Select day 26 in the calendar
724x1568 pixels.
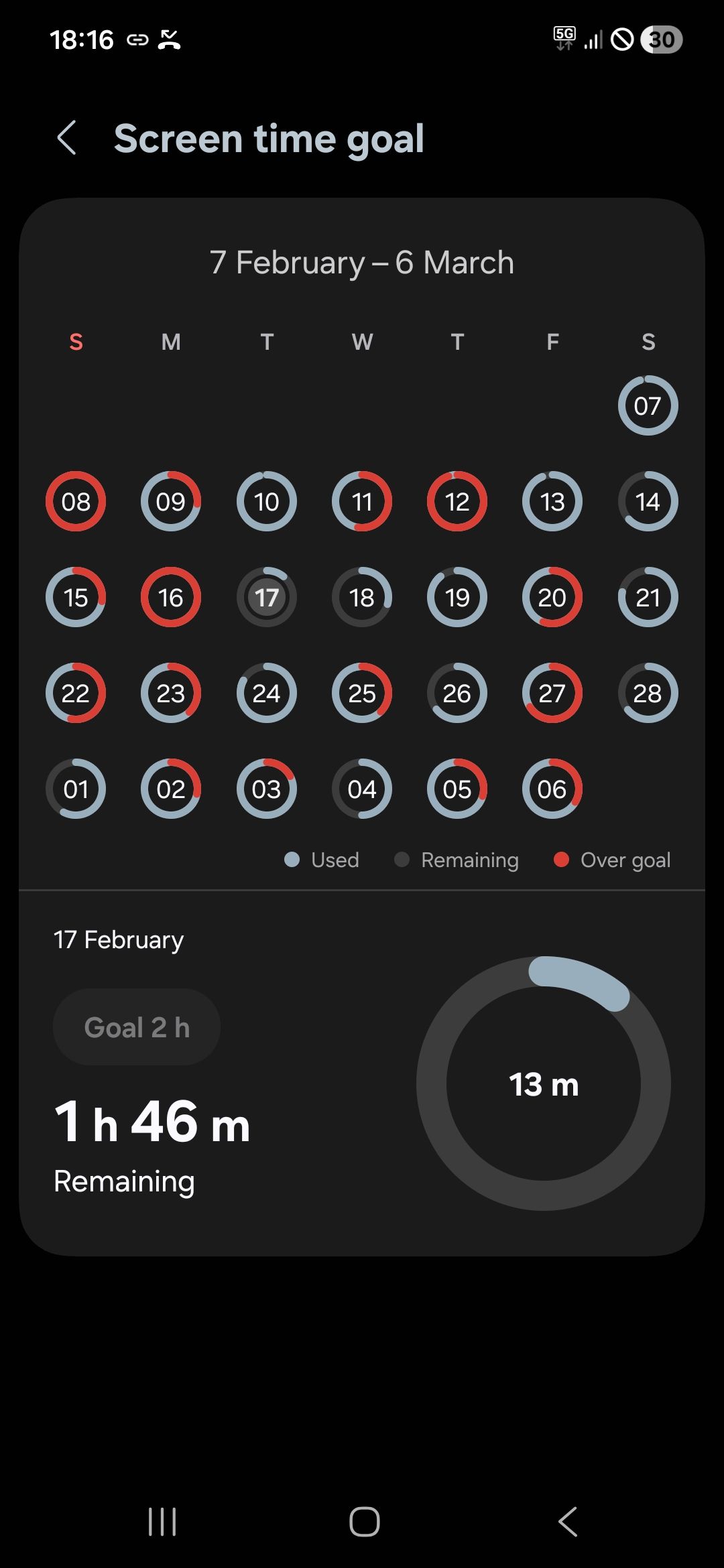click(457, 693)
